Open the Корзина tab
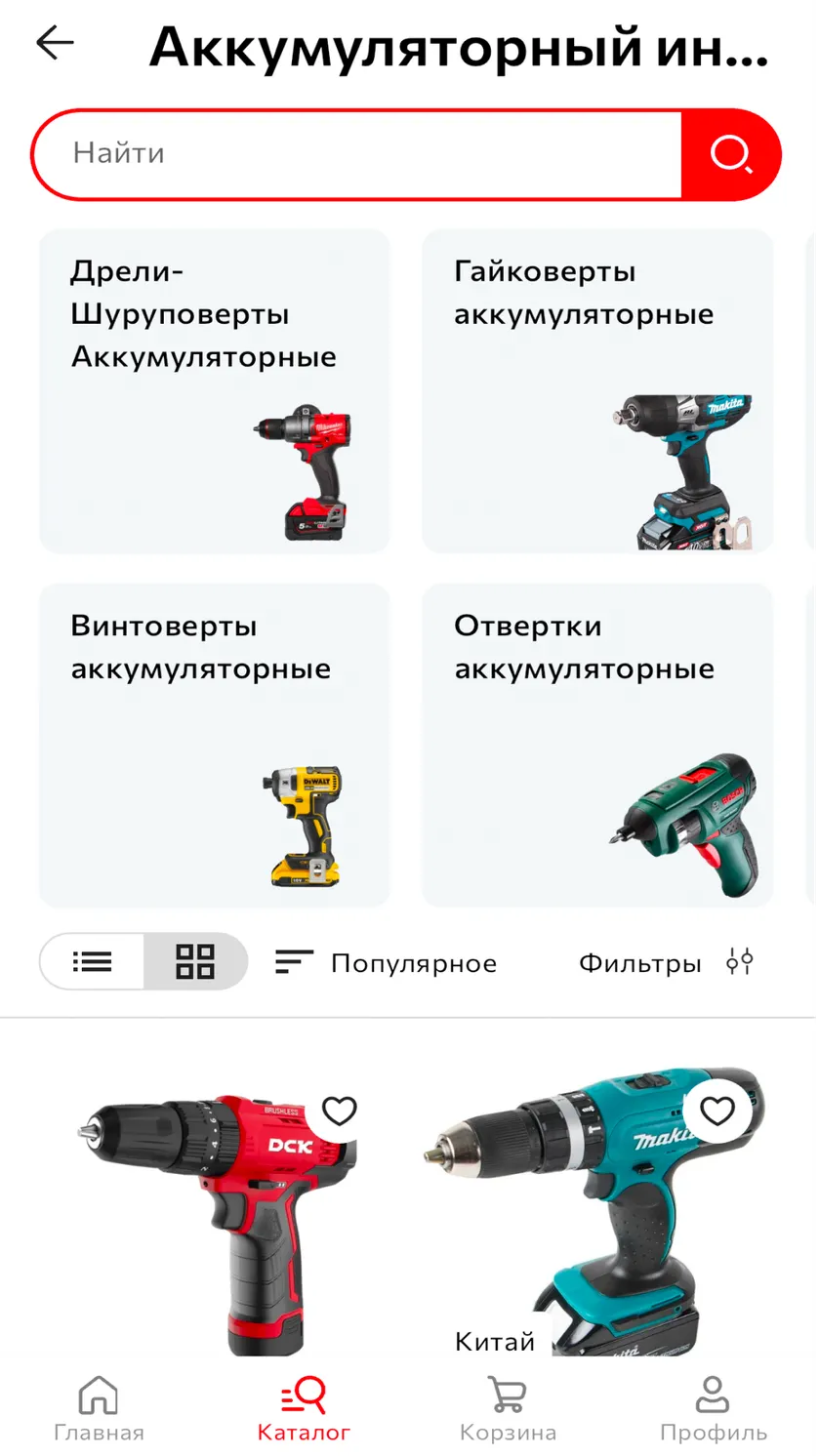The width and height of the screenshot is (819, 1456). click(508, 1409)
